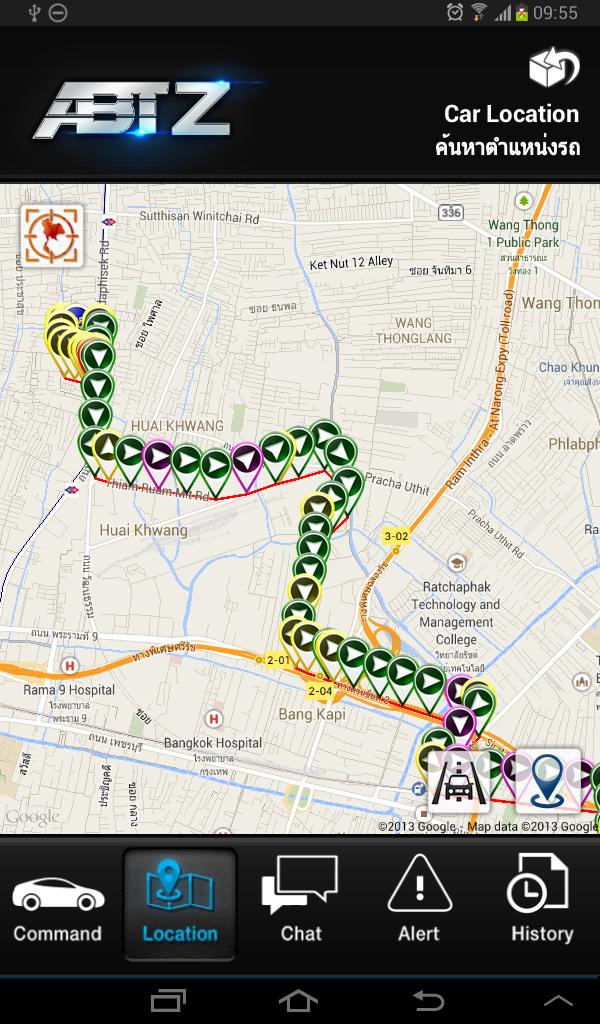Tap the car road view button
This screenshot has height=1024, width=600.
(x=459, y=781)
